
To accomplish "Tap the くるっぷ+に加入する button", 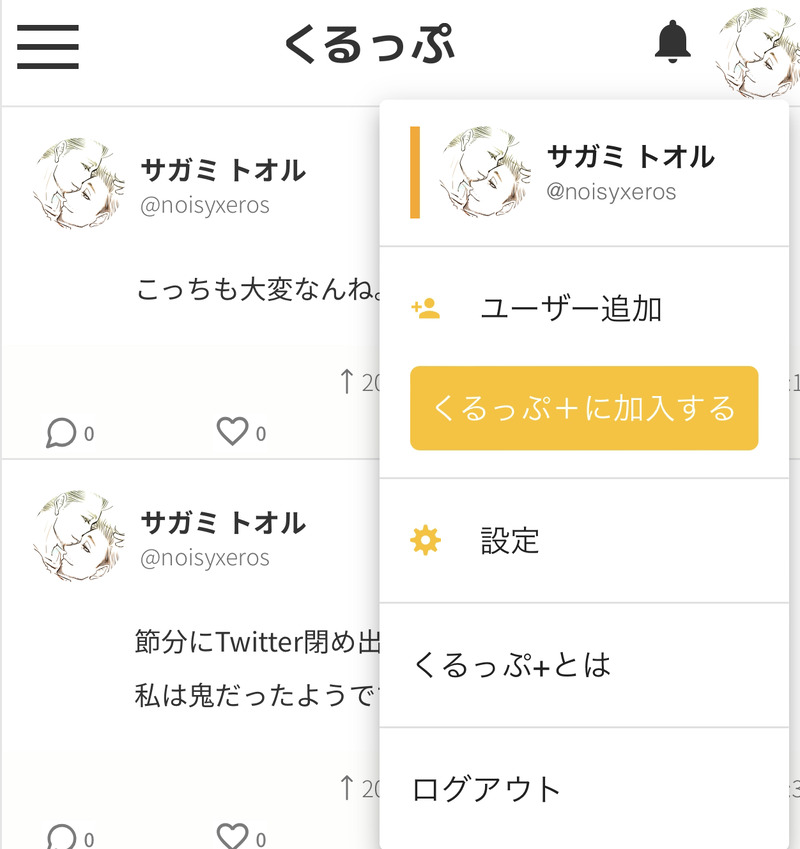I will (x=584, y=408).
